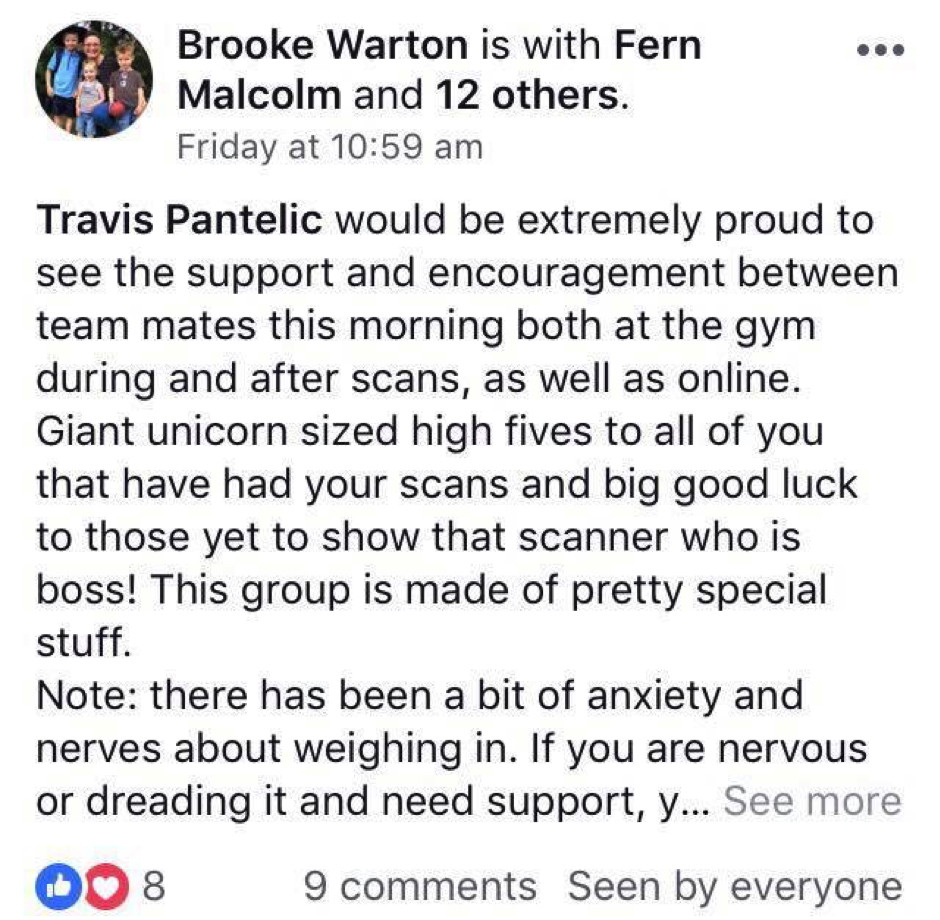
Task: Expand the post with See more
Action: pos(812,801)
